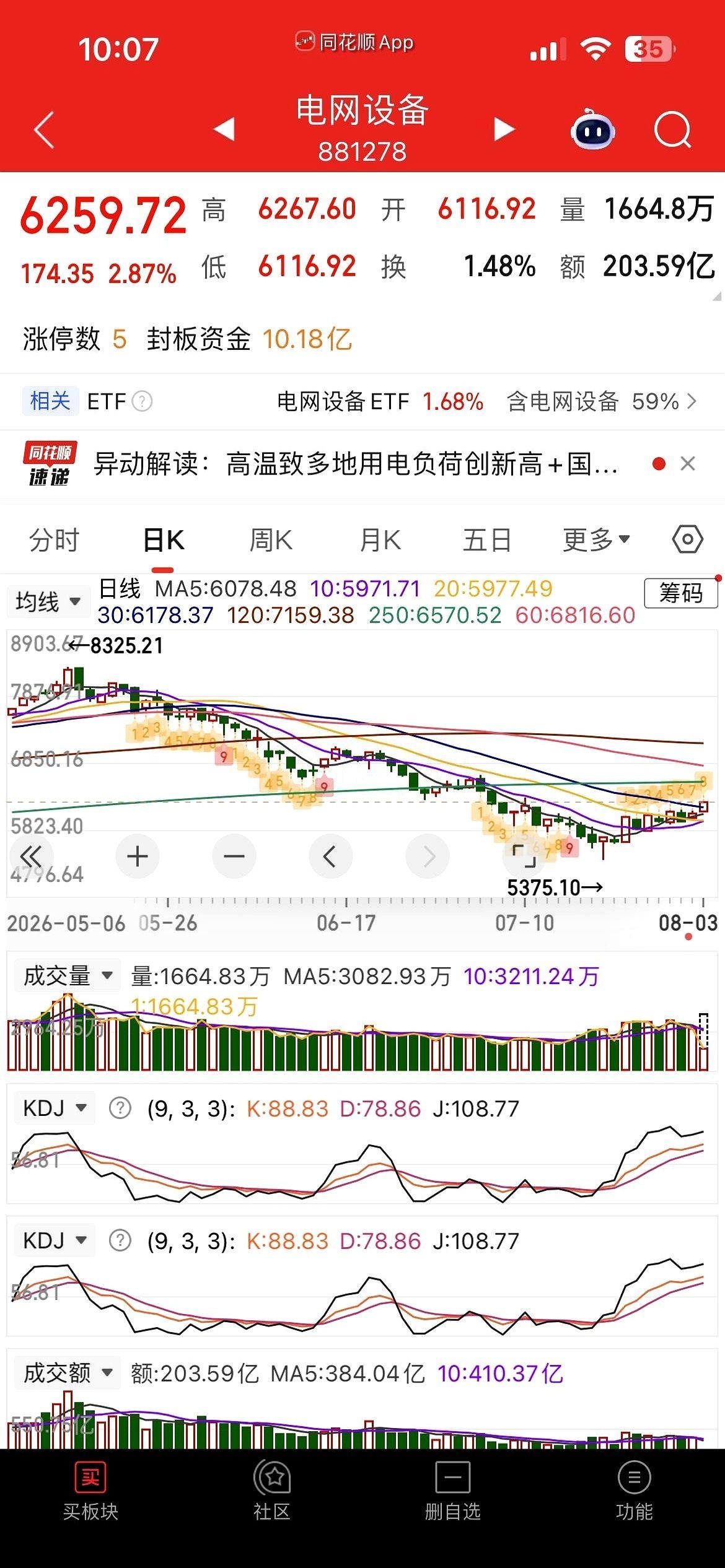Switch to the 分时 chart tab

click(x=55, y=540)
